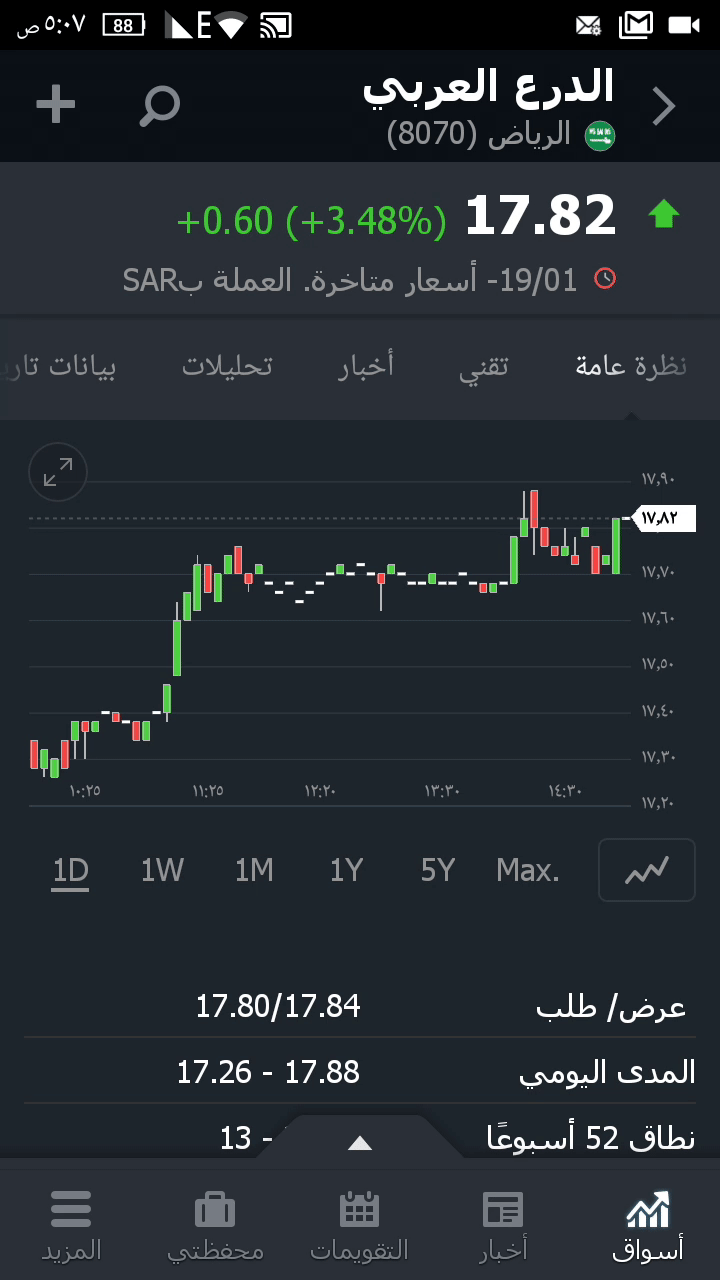The height and width of the screenshot is (1280, 720).
Task: Select the نظرة عامة tab
Action: tap(631, 366)
